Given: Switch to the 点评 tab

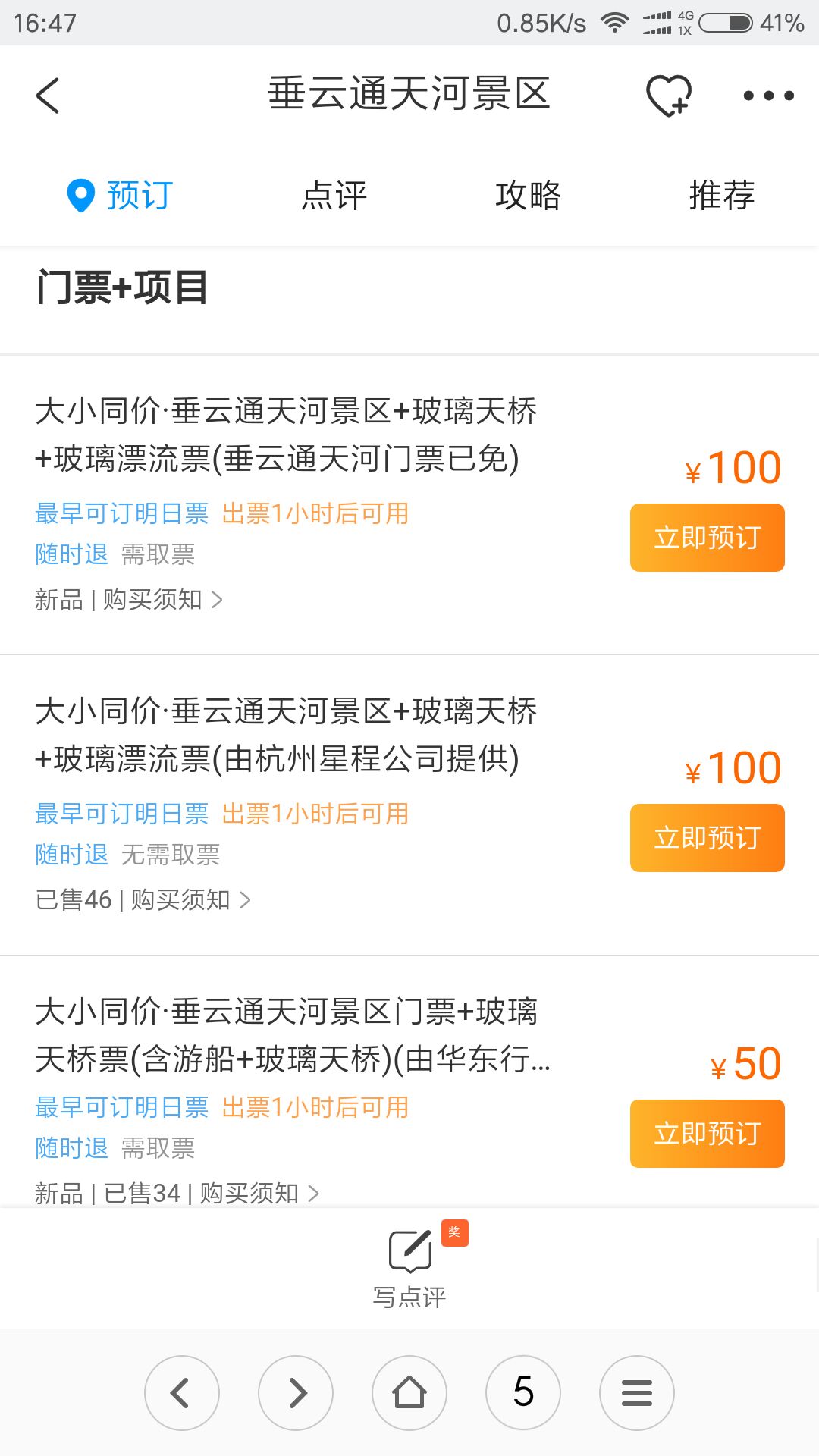Looking at the screenshot, I should (334, 195).
